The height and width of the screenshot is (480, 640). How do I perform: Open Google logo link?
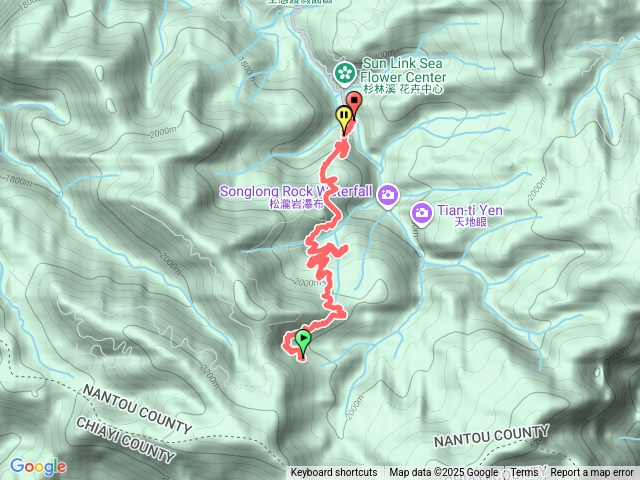(38, 466)
